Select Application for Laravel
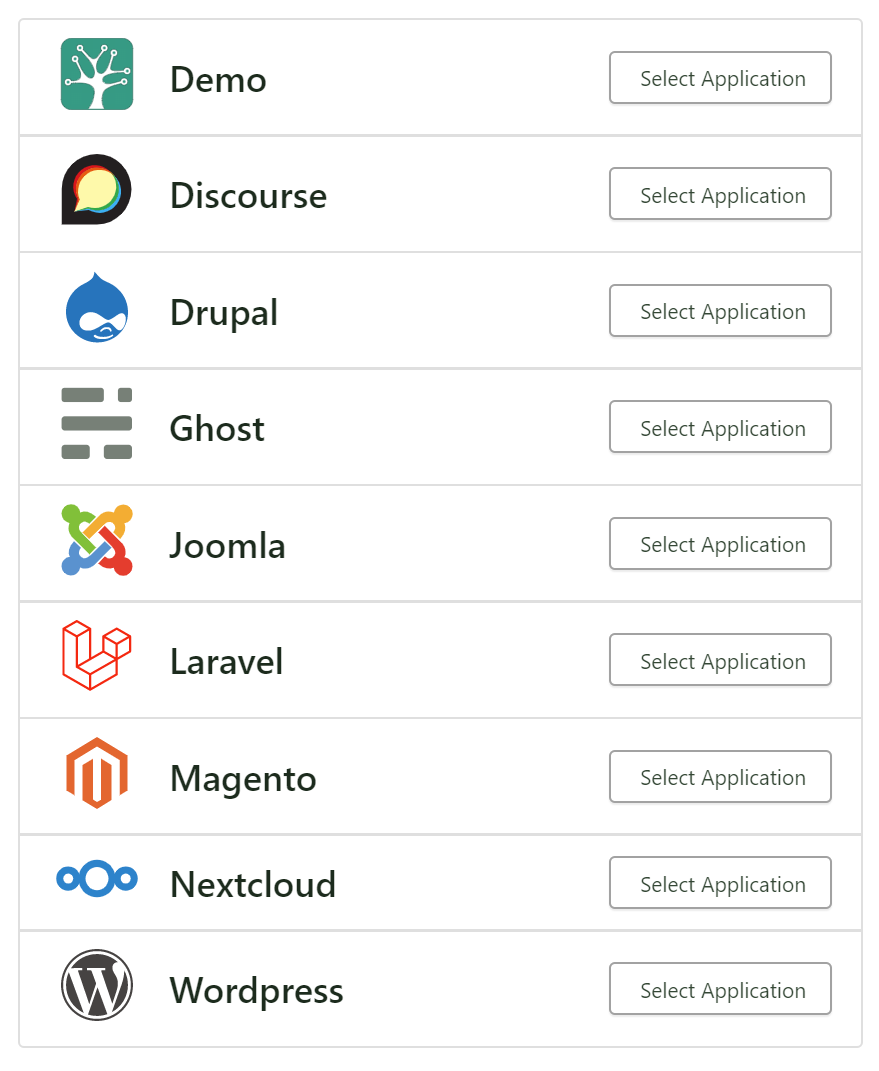Screen dimensions: 879x1071 (x=720, y=660)
